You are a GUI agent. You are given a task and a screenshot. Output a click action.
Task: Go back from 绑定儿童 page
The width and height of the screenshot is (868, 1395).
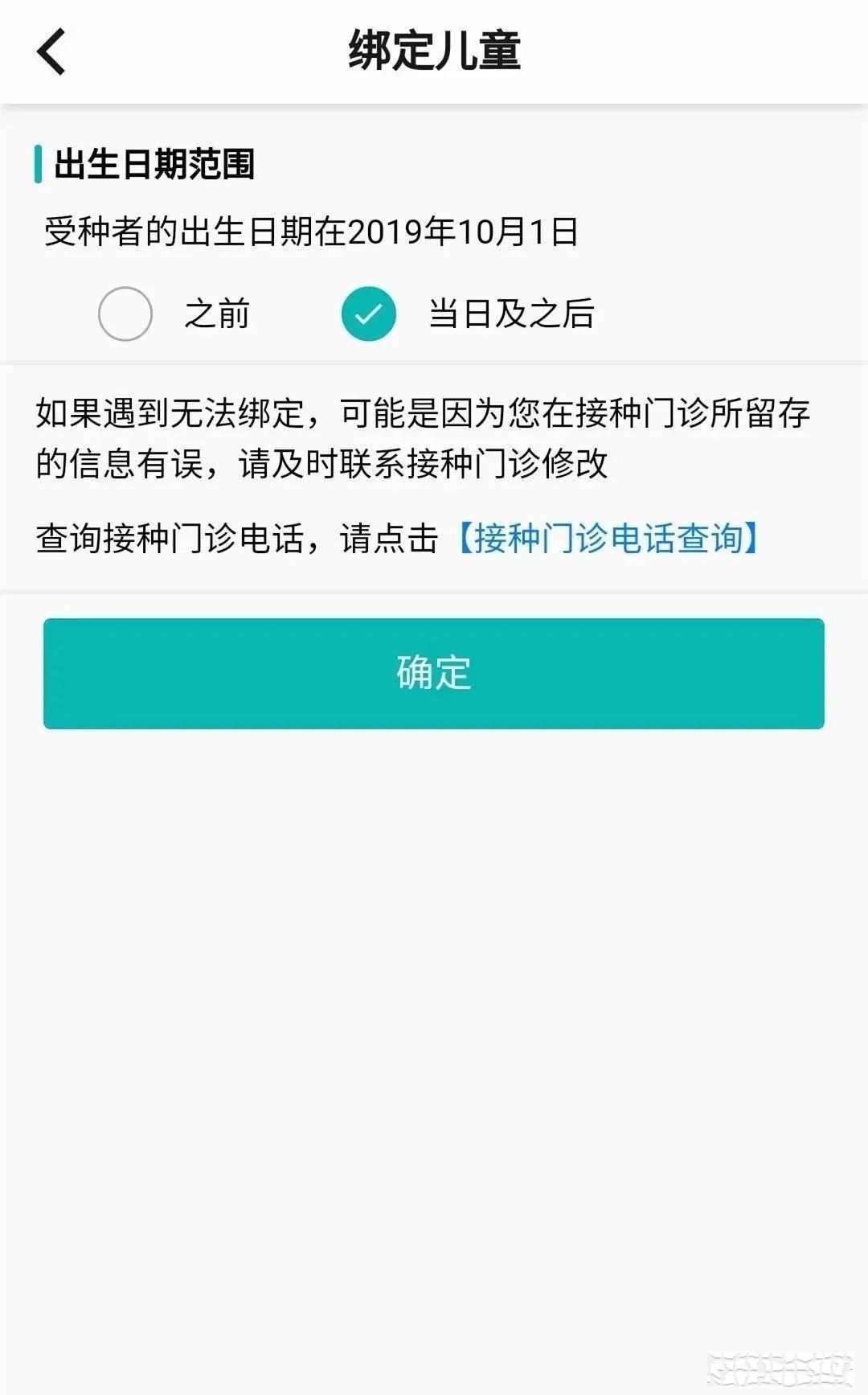[x=51, y=51]
